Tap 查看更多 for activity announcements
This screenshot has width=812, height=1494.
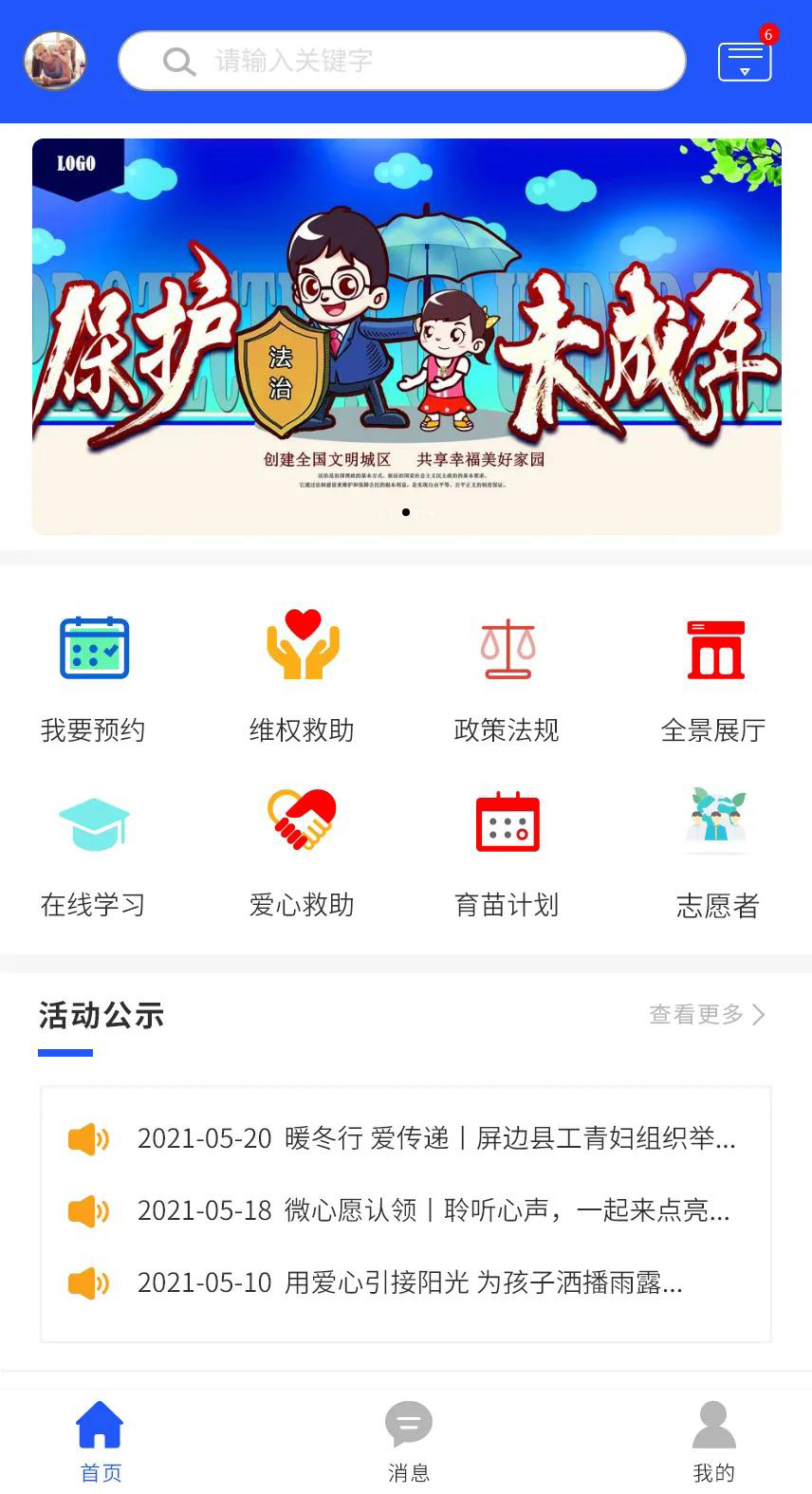pos(706,1015)
